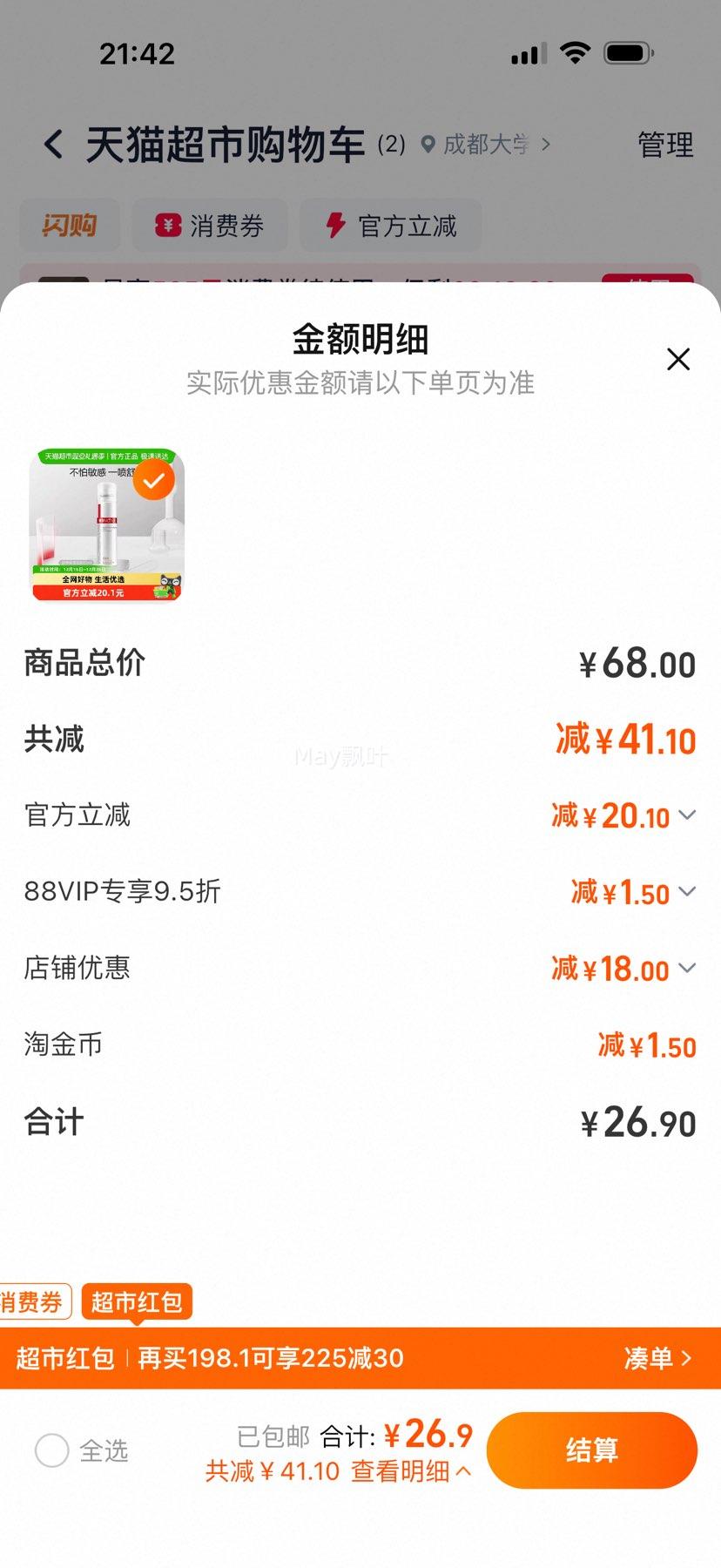The width and height of the screenshot is (721, 1568).
Task: Tap the 结算 checkout button
Action: [592, 1449]
